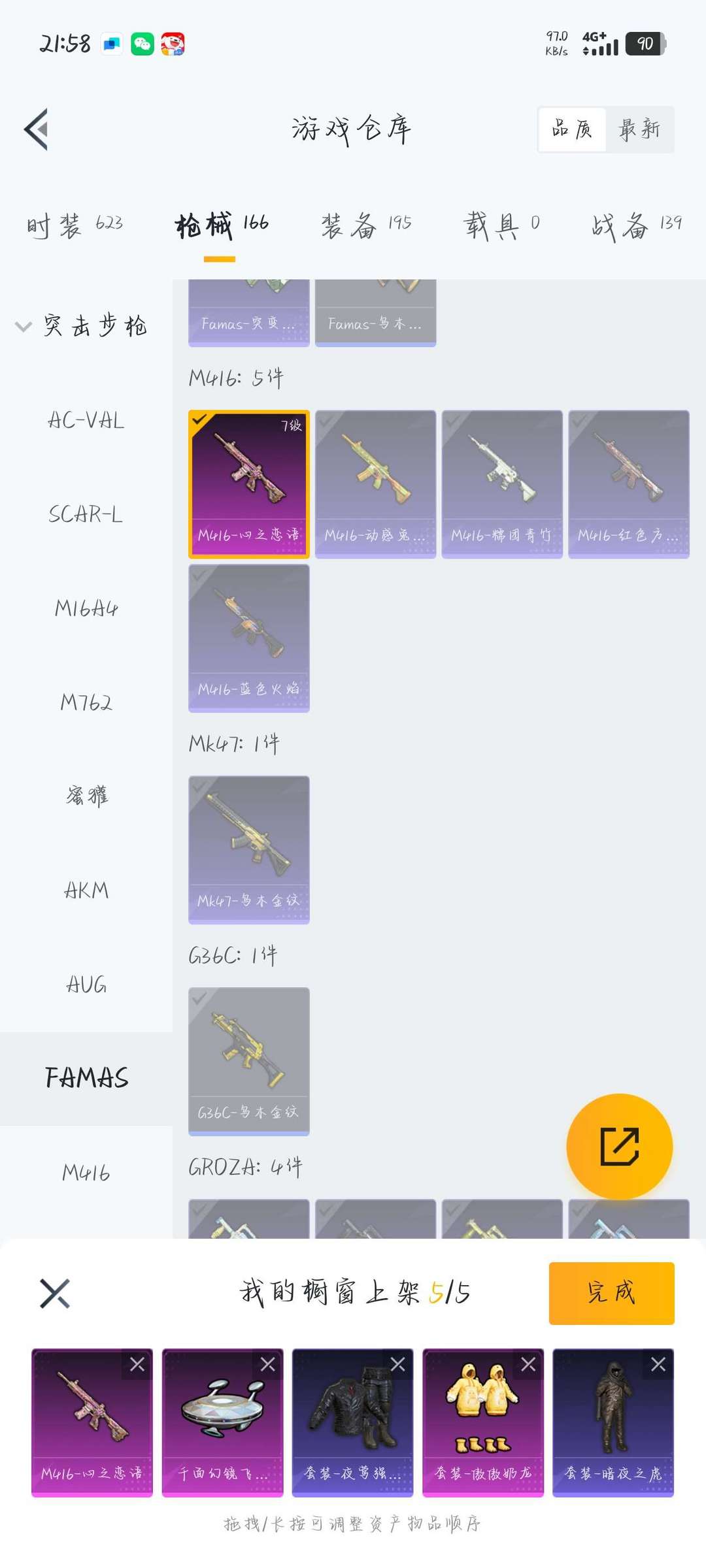706x1568 pixels.
Task: Switch to the 战备 tab
Action: (x=637, y=225)
